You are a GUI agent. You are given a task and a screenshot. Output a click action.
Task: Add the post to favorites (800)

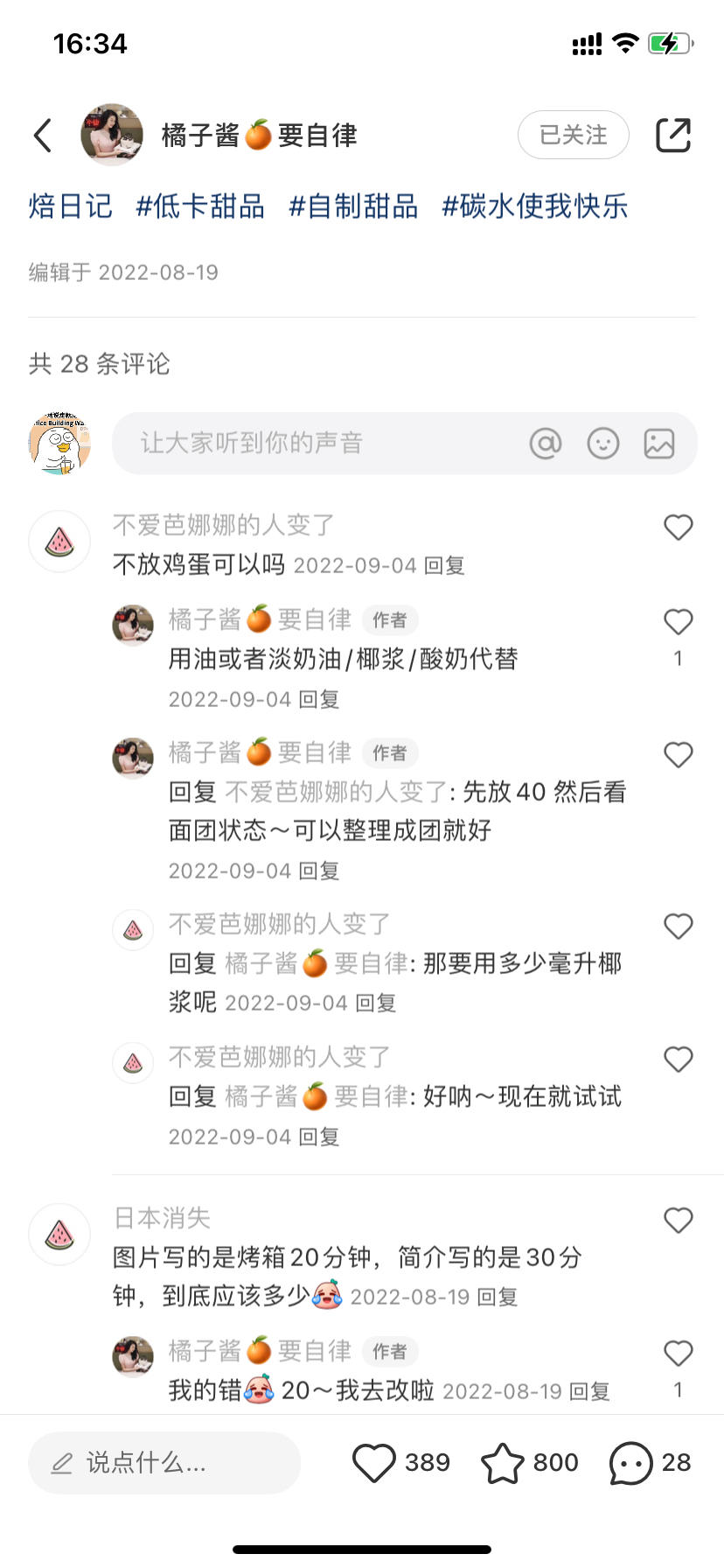503,1463
